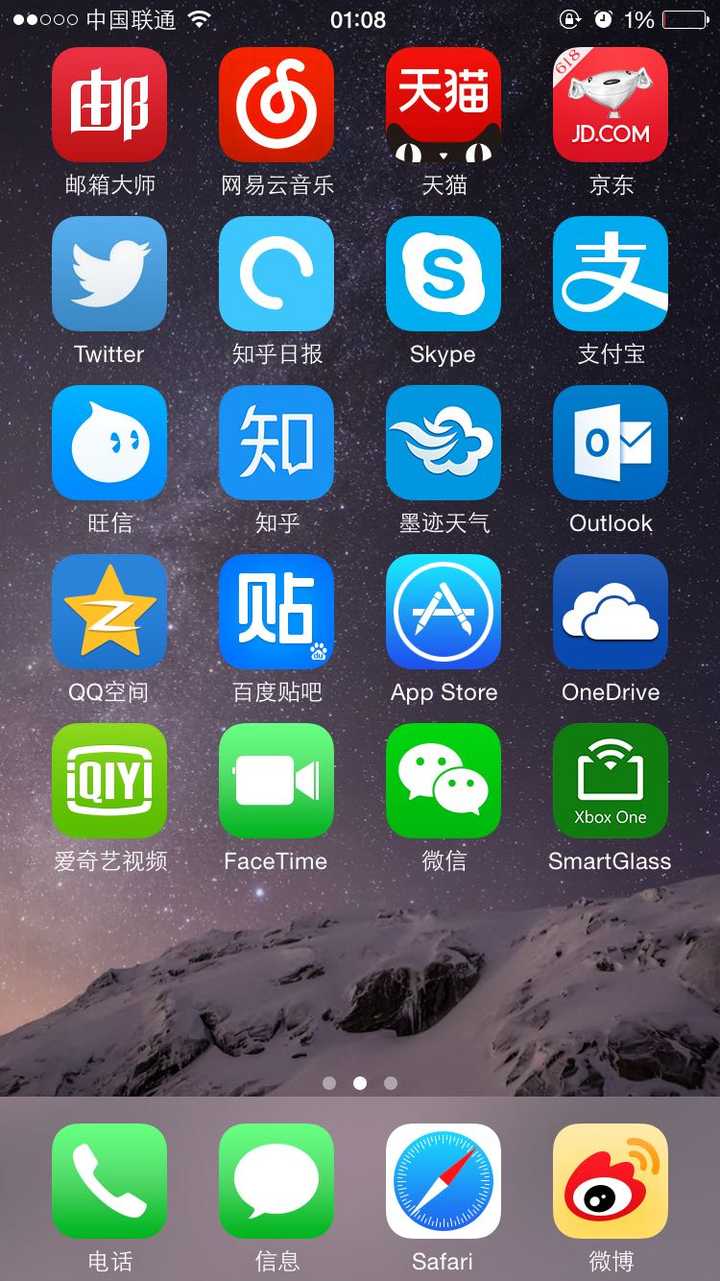Viewport: 720px width, 1281px height.
Task: Launch 网易云音乐 music app
Action: tap(276, 104)
